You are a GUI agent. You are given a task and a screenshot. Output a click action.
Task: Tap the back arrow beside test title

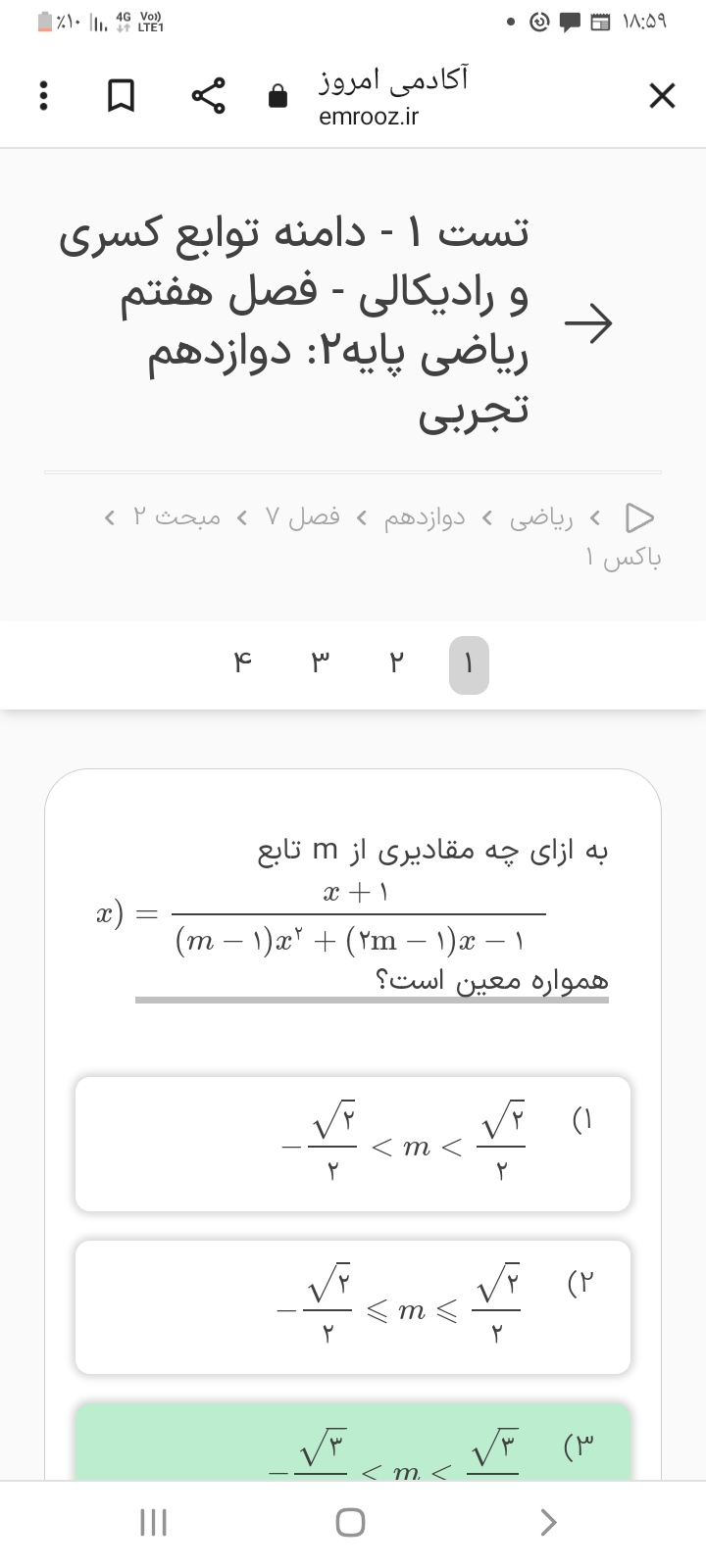coord(588,321)
